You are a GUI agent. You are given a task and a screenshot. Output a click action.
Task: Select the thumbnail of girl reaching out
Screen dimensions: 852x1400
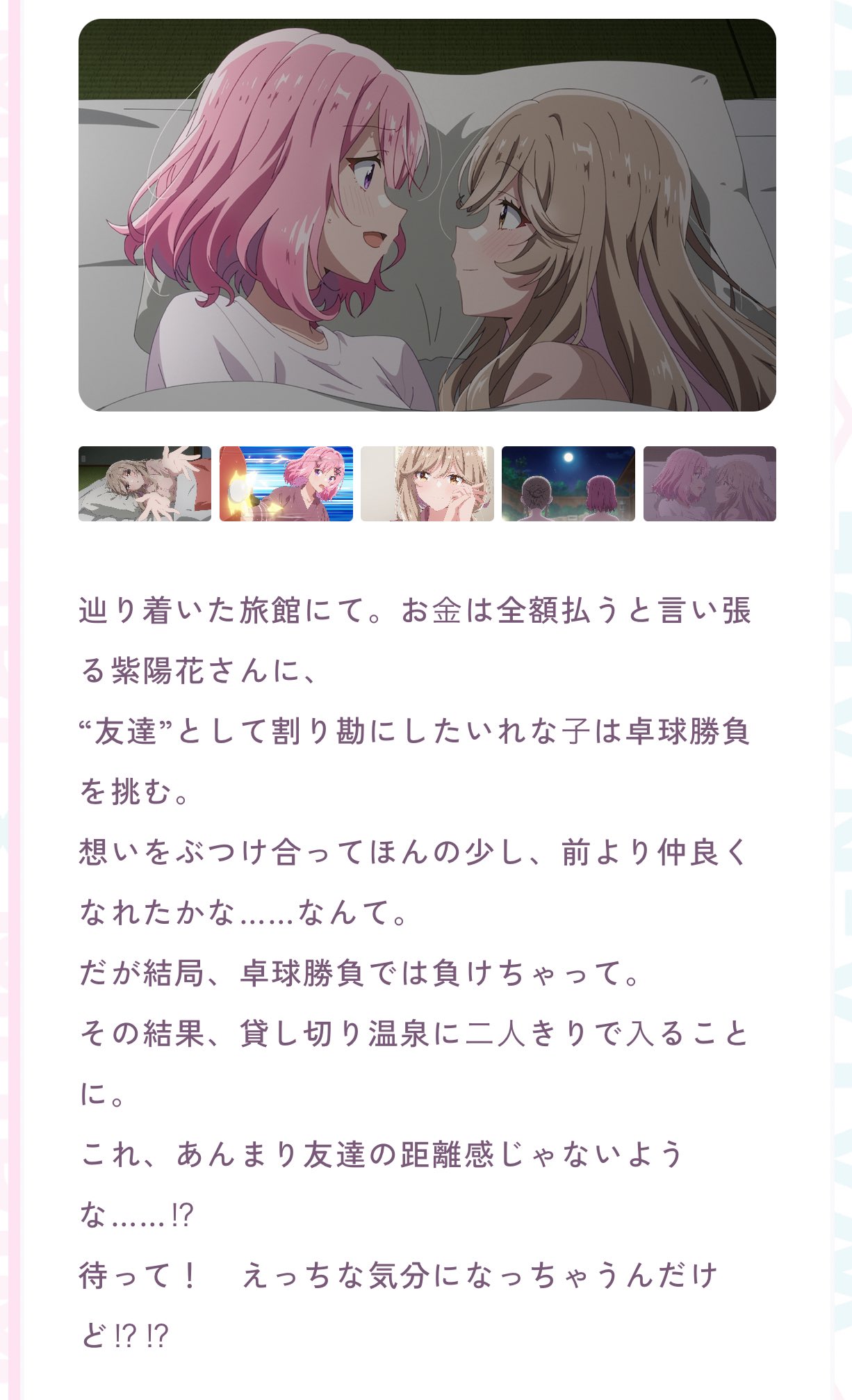[145, 484]
